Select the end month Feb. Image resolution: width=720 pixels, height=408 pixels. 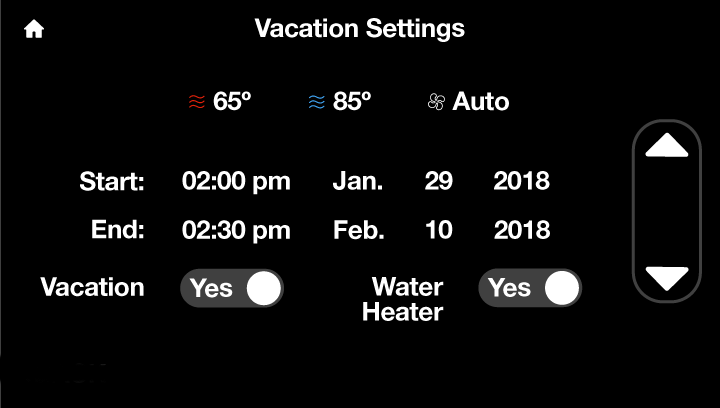[x=358, y=230]
